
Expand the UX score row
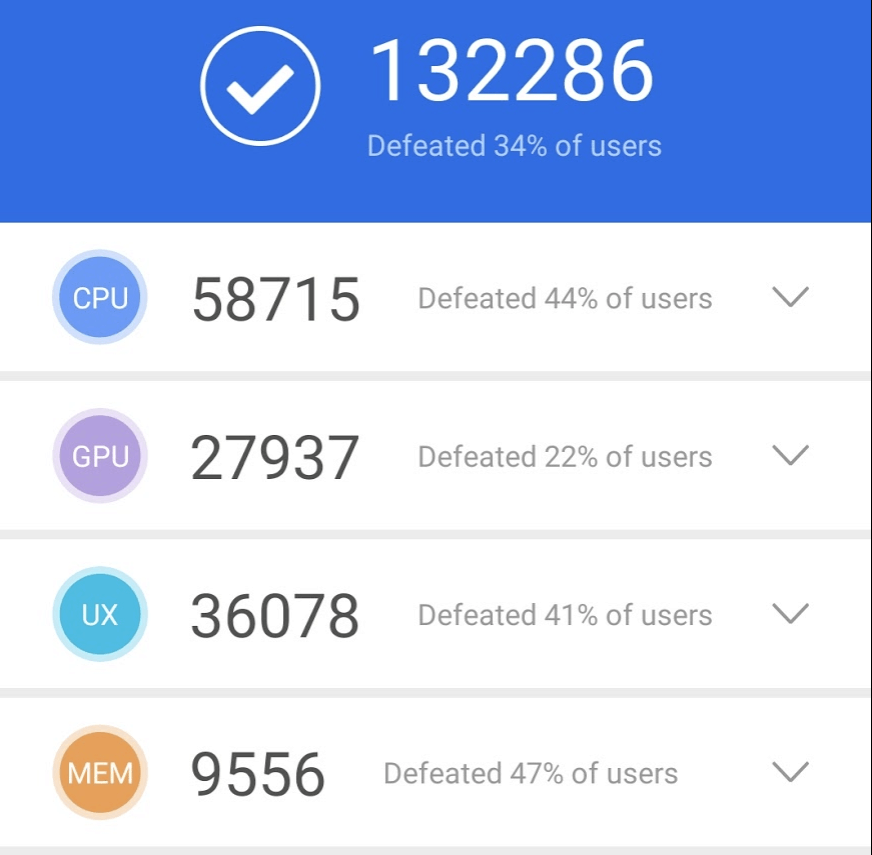click(x=790, y=613)
